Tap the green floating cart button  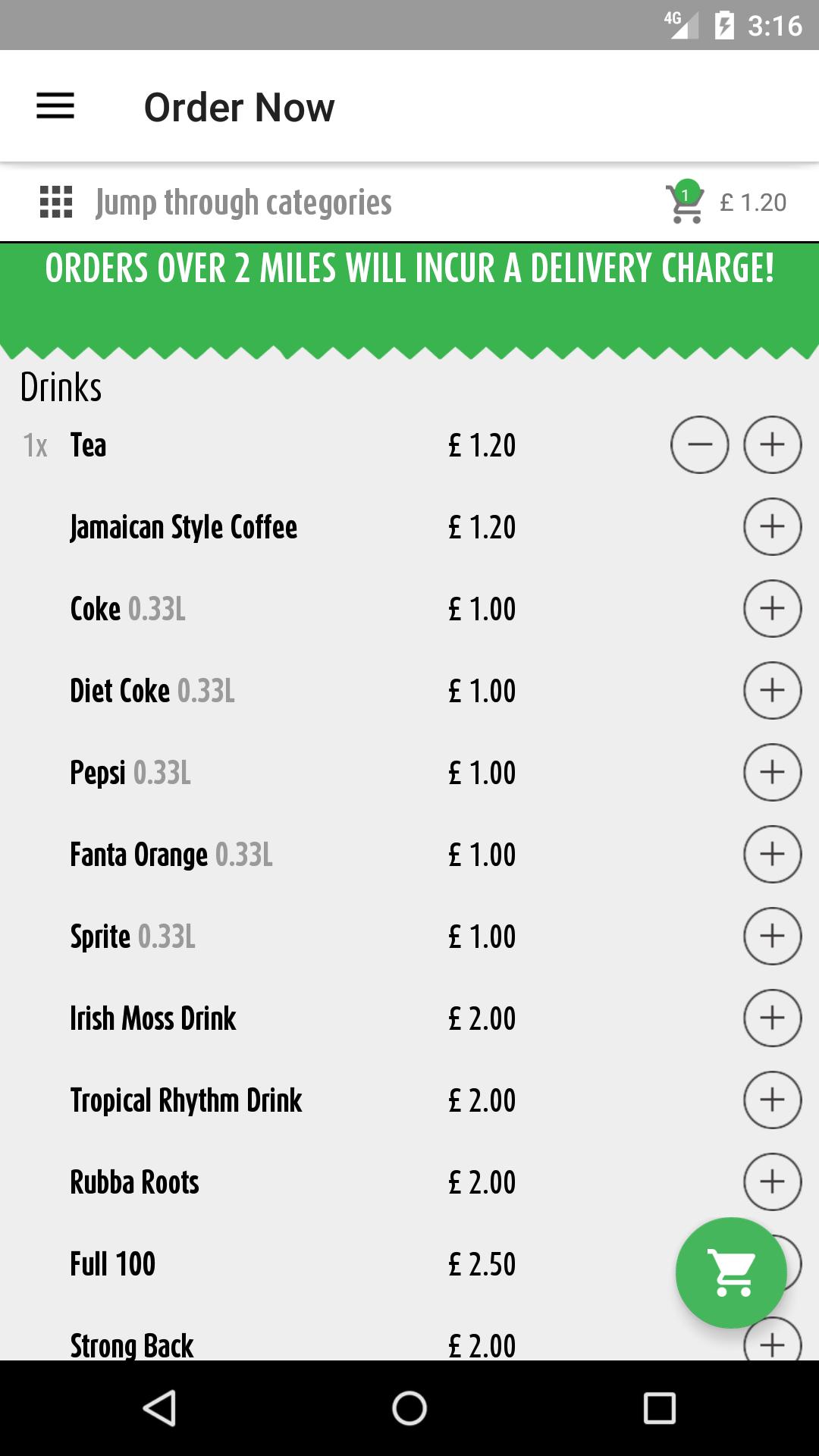click(730, 1273)
